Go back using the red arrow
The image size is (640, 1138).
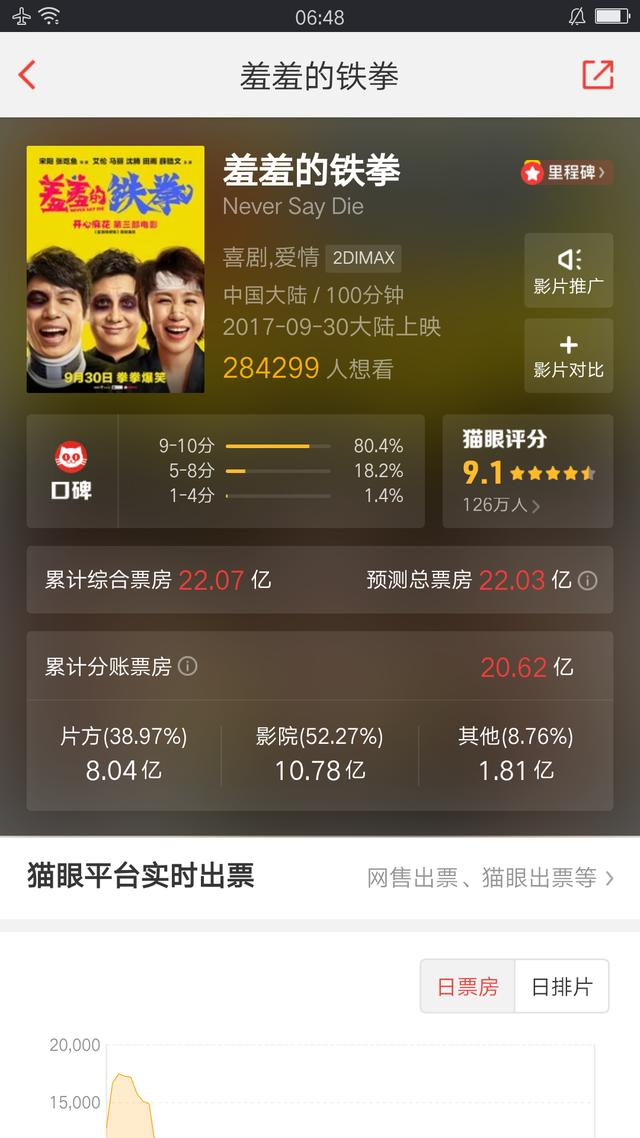click(x=27, y=75)
